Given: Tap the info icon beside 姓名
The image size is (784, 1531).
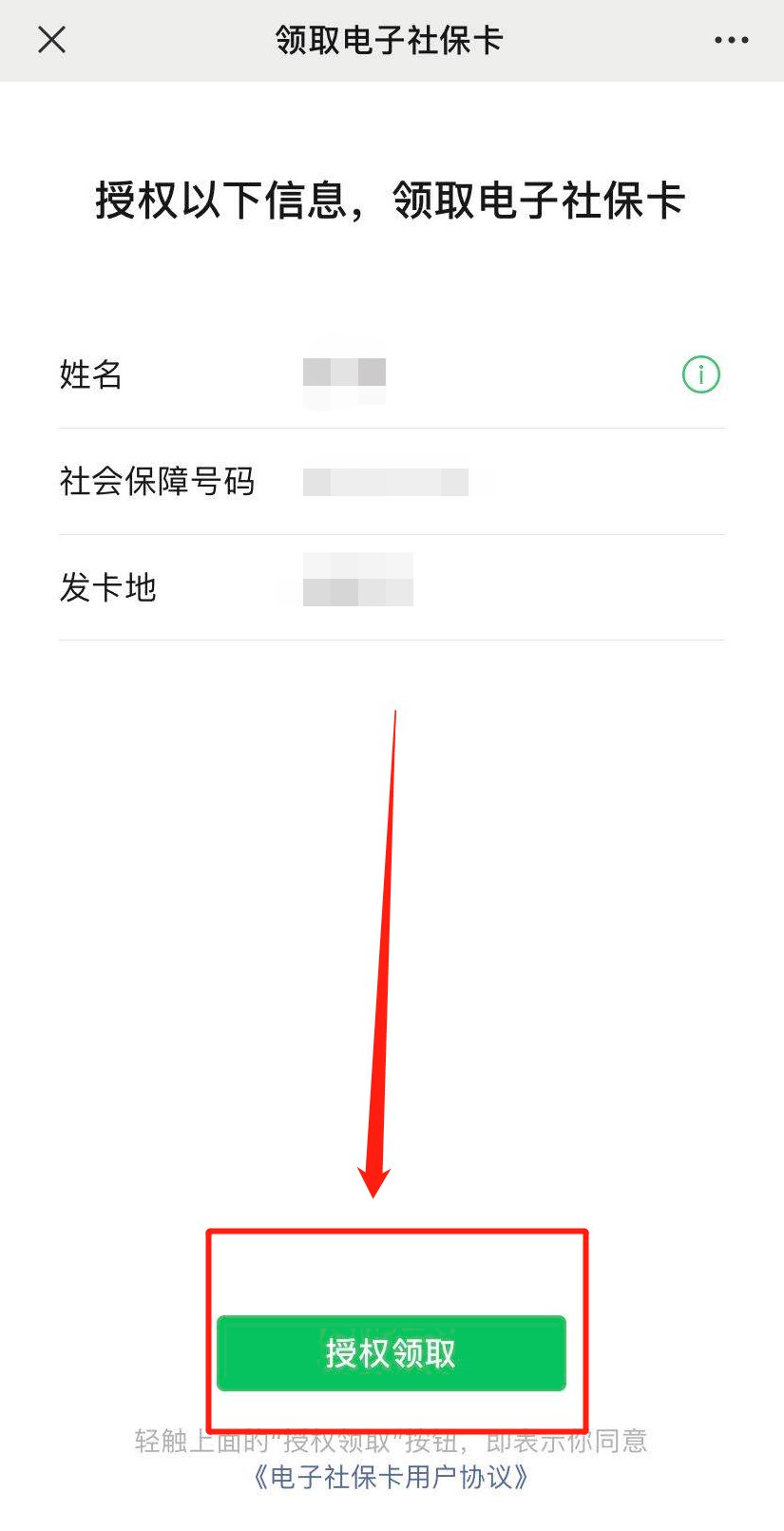Looking at the screenshot, I should tap(701, 374).
